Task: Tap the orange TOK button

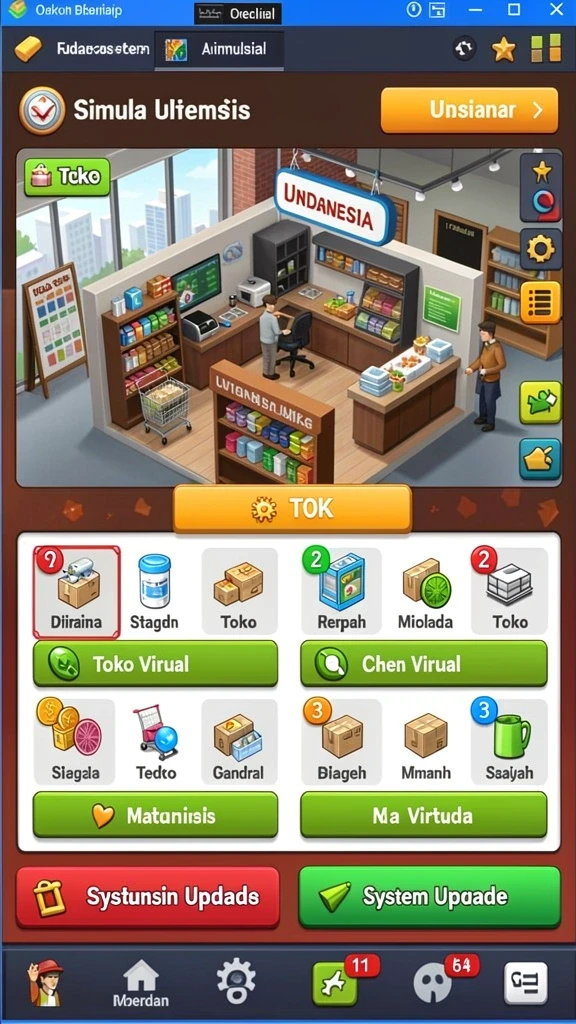Action: click(x=293, y=509)
